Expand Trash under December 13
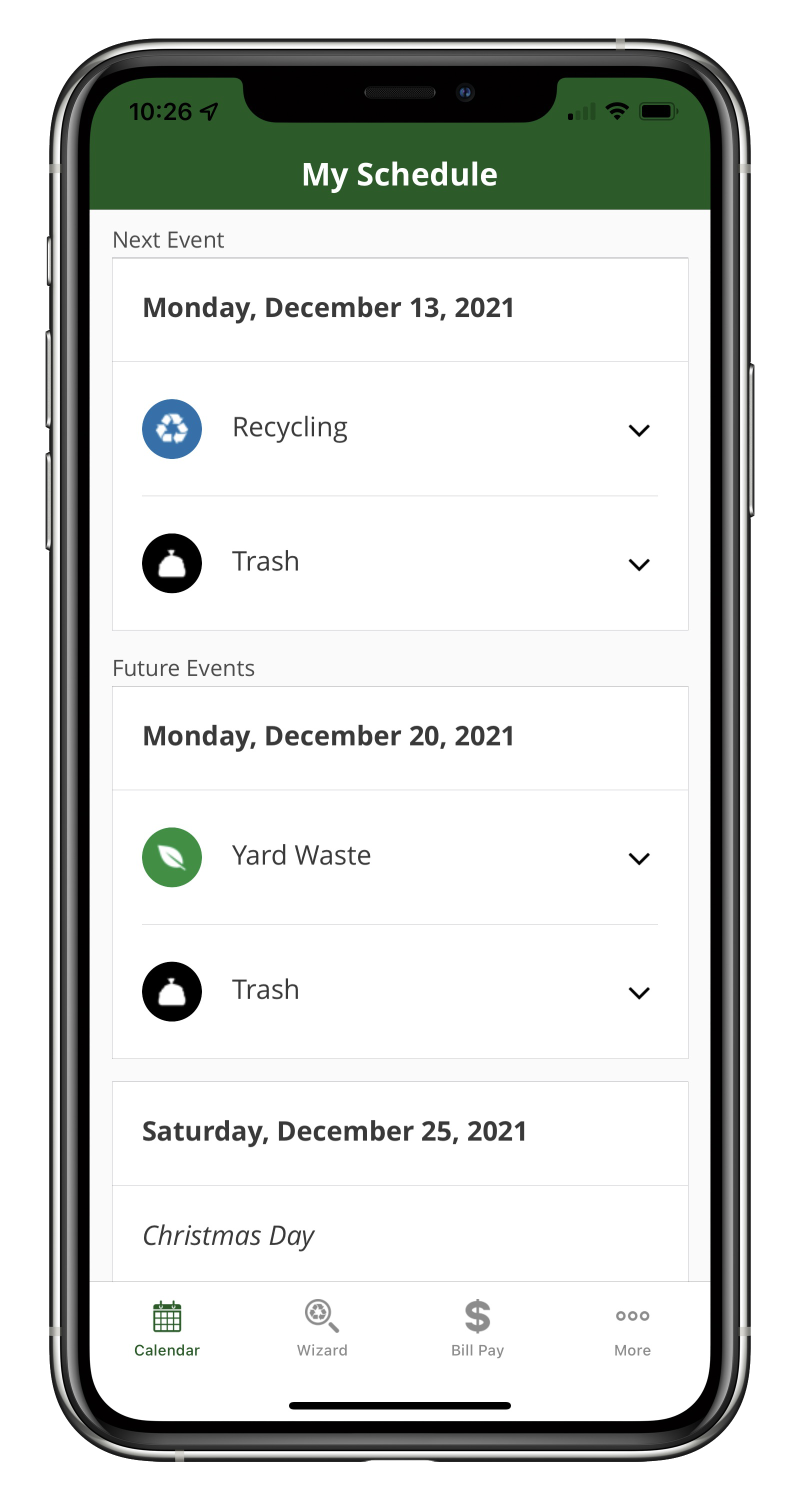 pyautogui.click(x=400, y=563)
